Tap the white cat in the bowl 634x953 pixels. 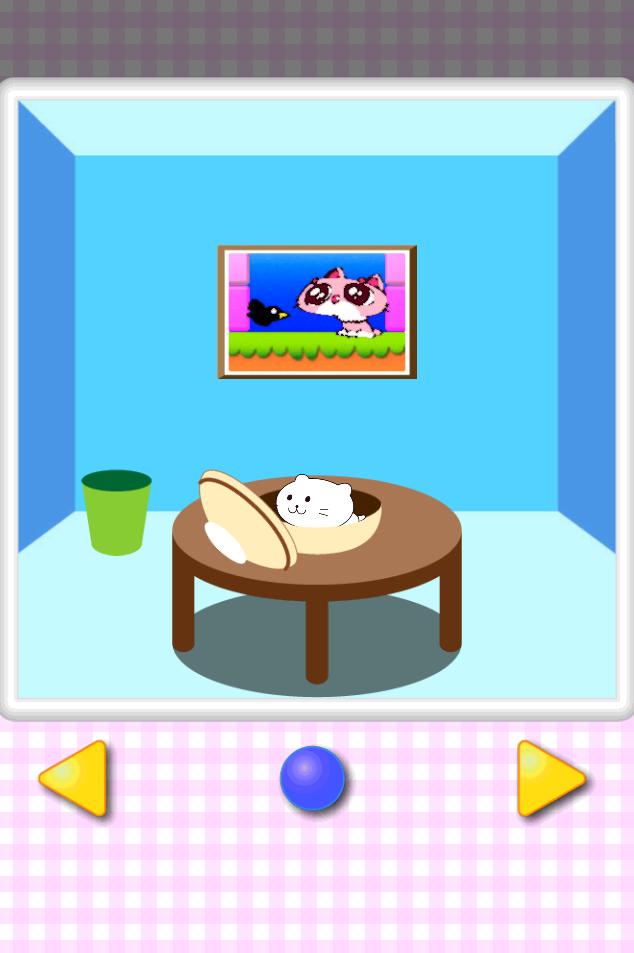(x=314, y=502)
